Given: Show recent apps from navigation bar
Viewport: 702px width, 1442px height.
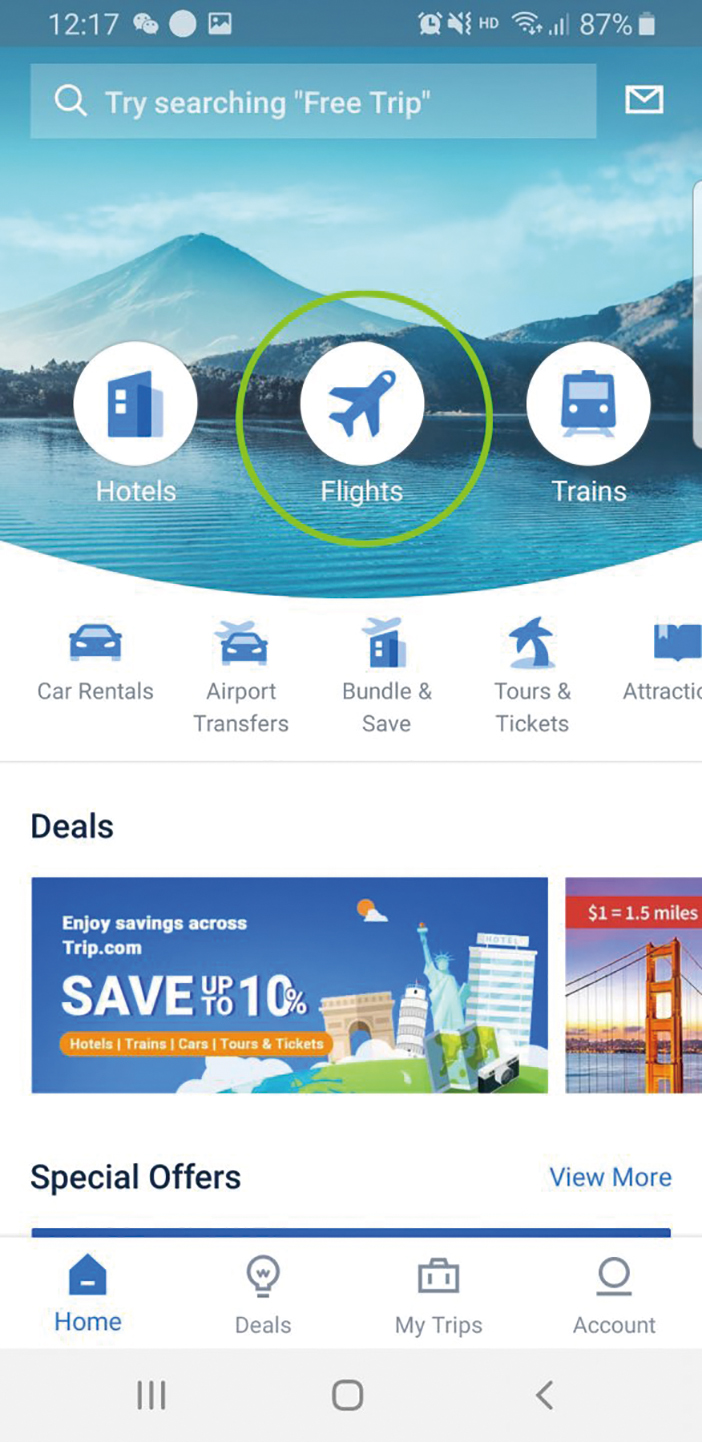Looking at the screenshot, I should (151, 1395).
